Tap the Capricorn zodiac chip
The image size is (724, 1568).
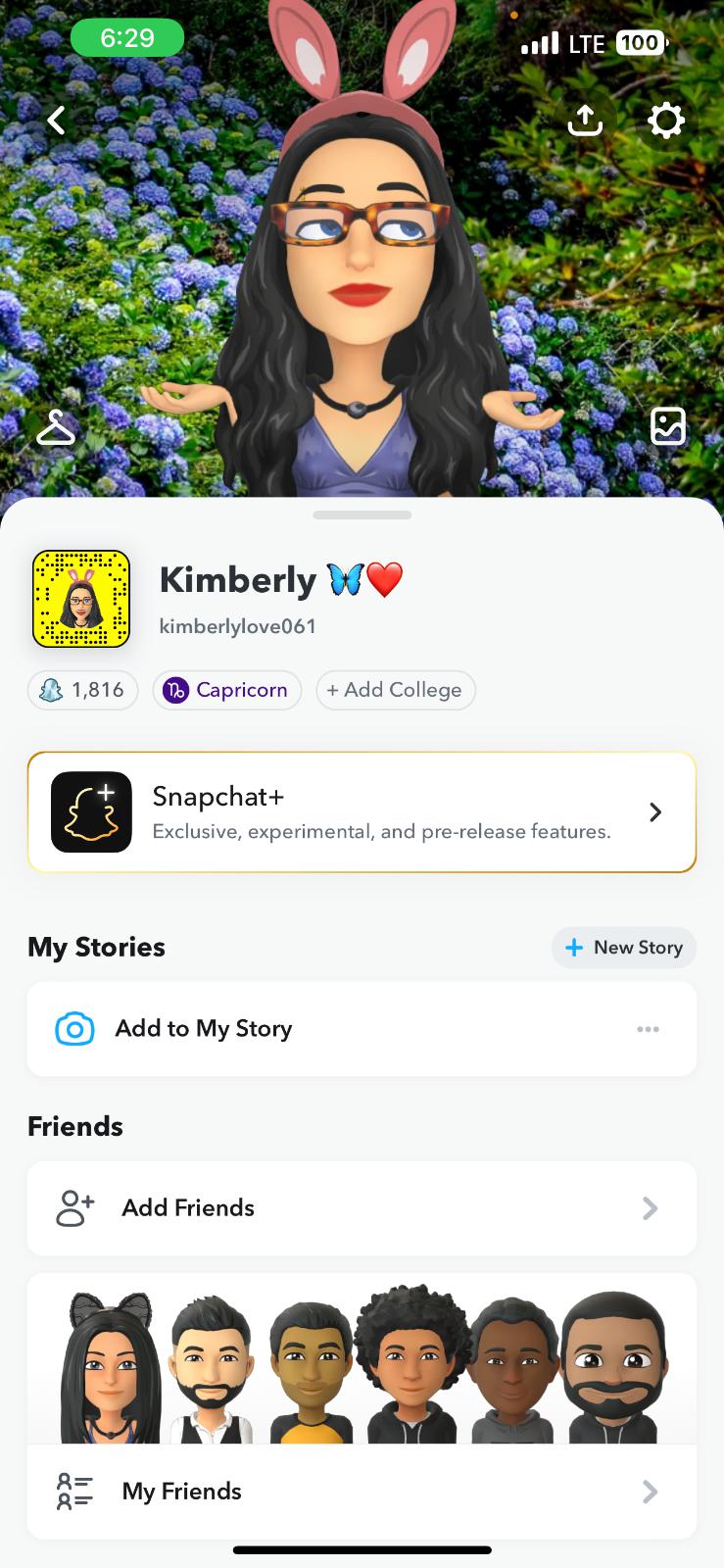coord(226,690)
